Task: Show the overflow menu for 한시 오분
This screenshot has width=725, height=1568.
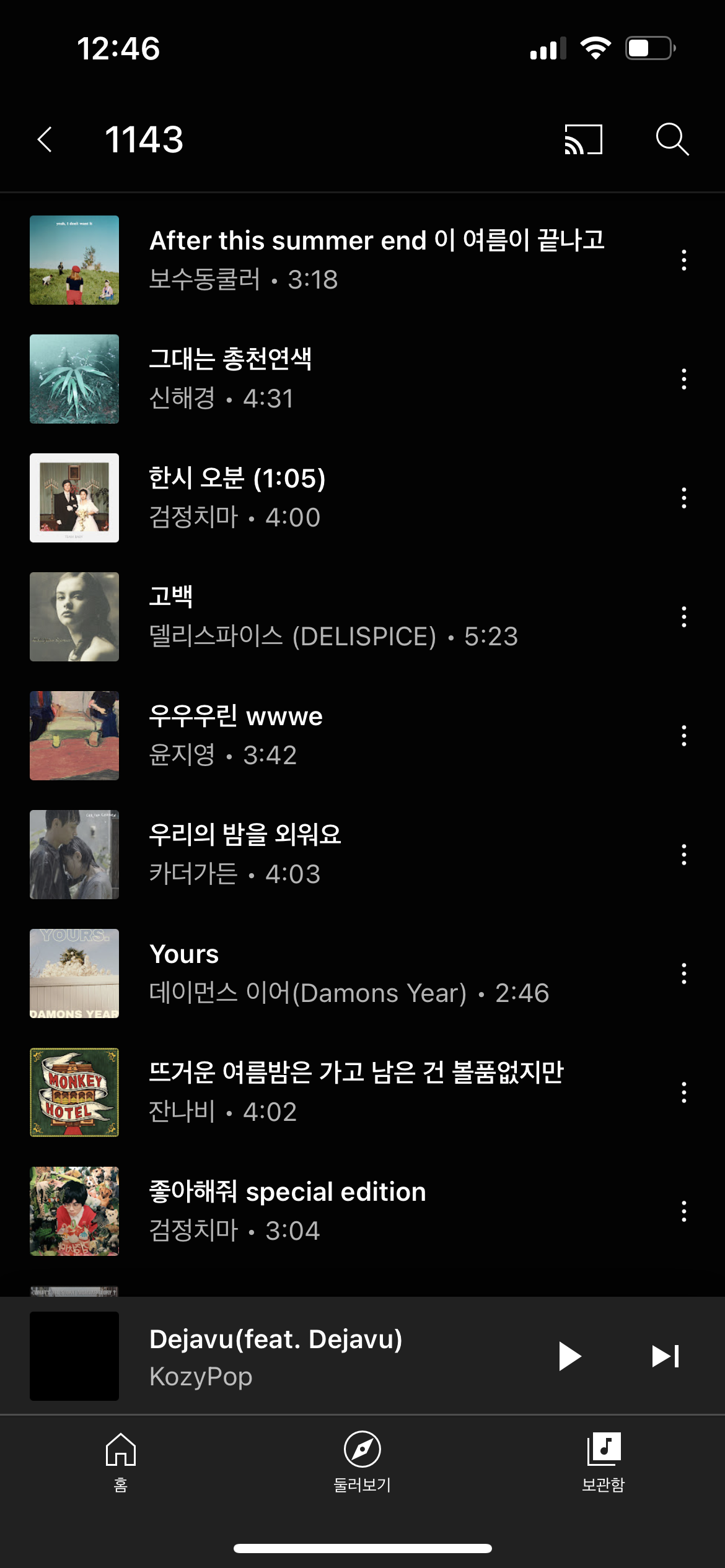Action: click(683, 498)
